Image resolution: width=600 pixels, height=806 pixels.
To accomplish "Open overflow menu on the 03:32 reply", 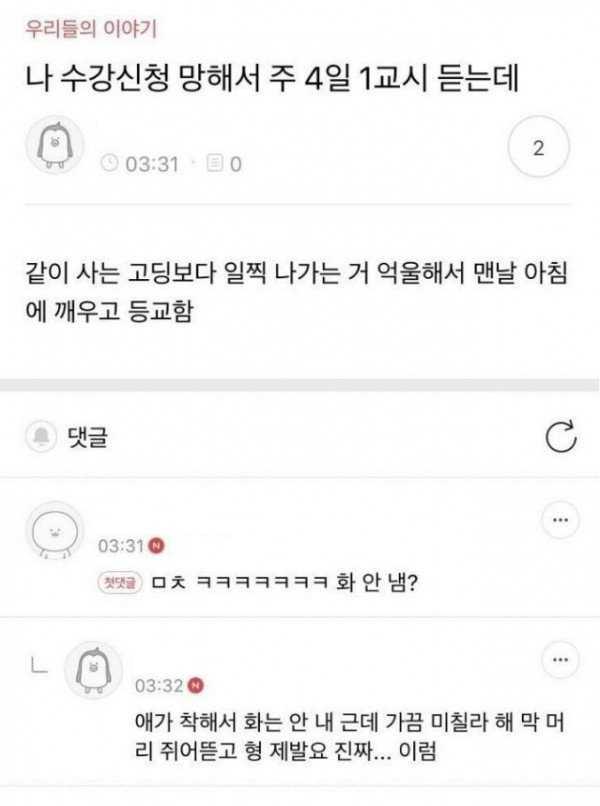I will tap(559, 660).
